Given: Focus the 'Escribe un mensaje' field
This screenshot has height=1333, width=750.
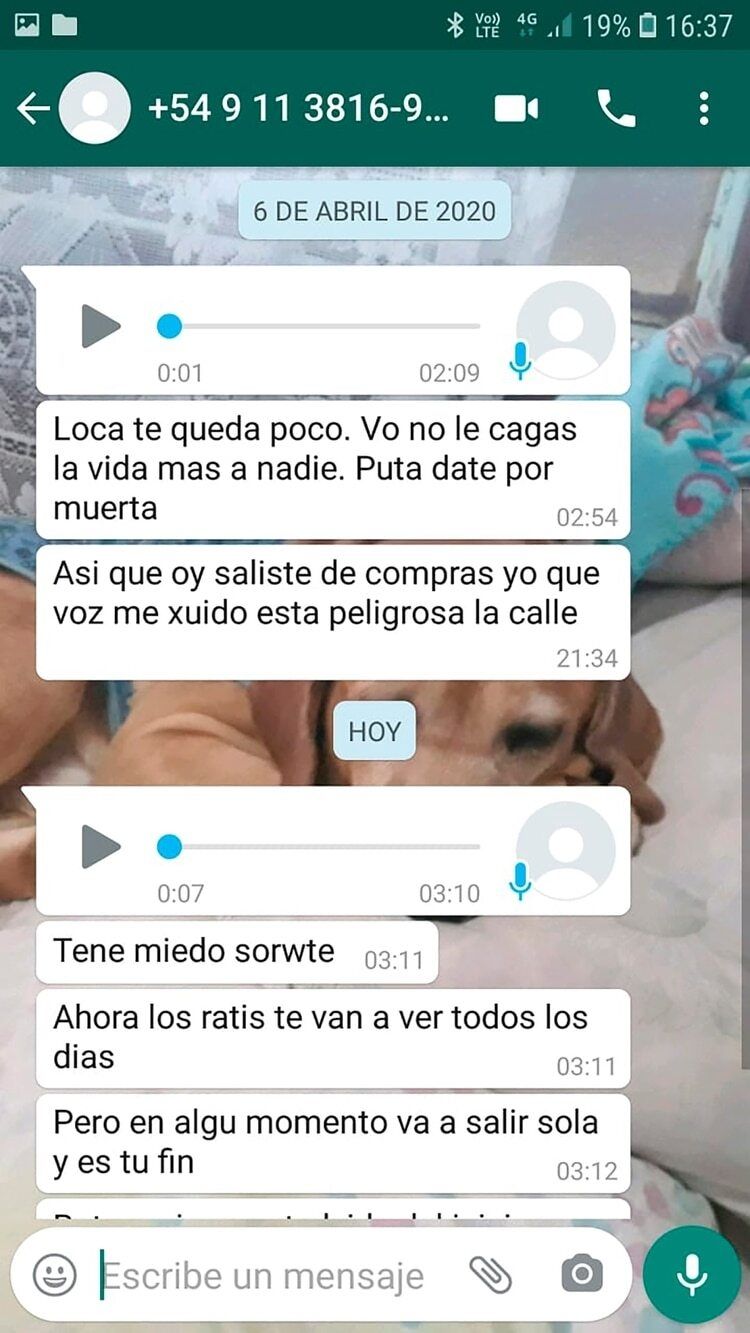Looking at the screenshot, I should (270, 1275).
